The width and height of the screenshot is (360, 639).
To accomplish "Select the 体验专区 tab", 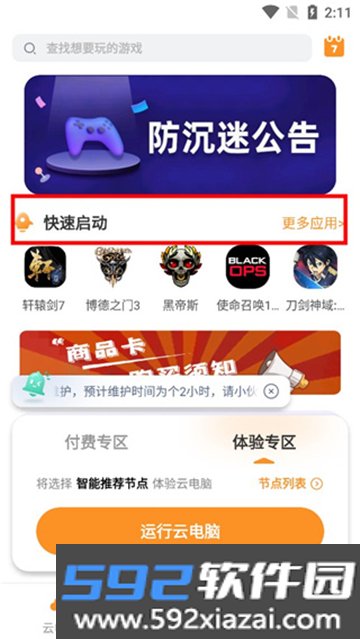I will click(x=264, y=442).
